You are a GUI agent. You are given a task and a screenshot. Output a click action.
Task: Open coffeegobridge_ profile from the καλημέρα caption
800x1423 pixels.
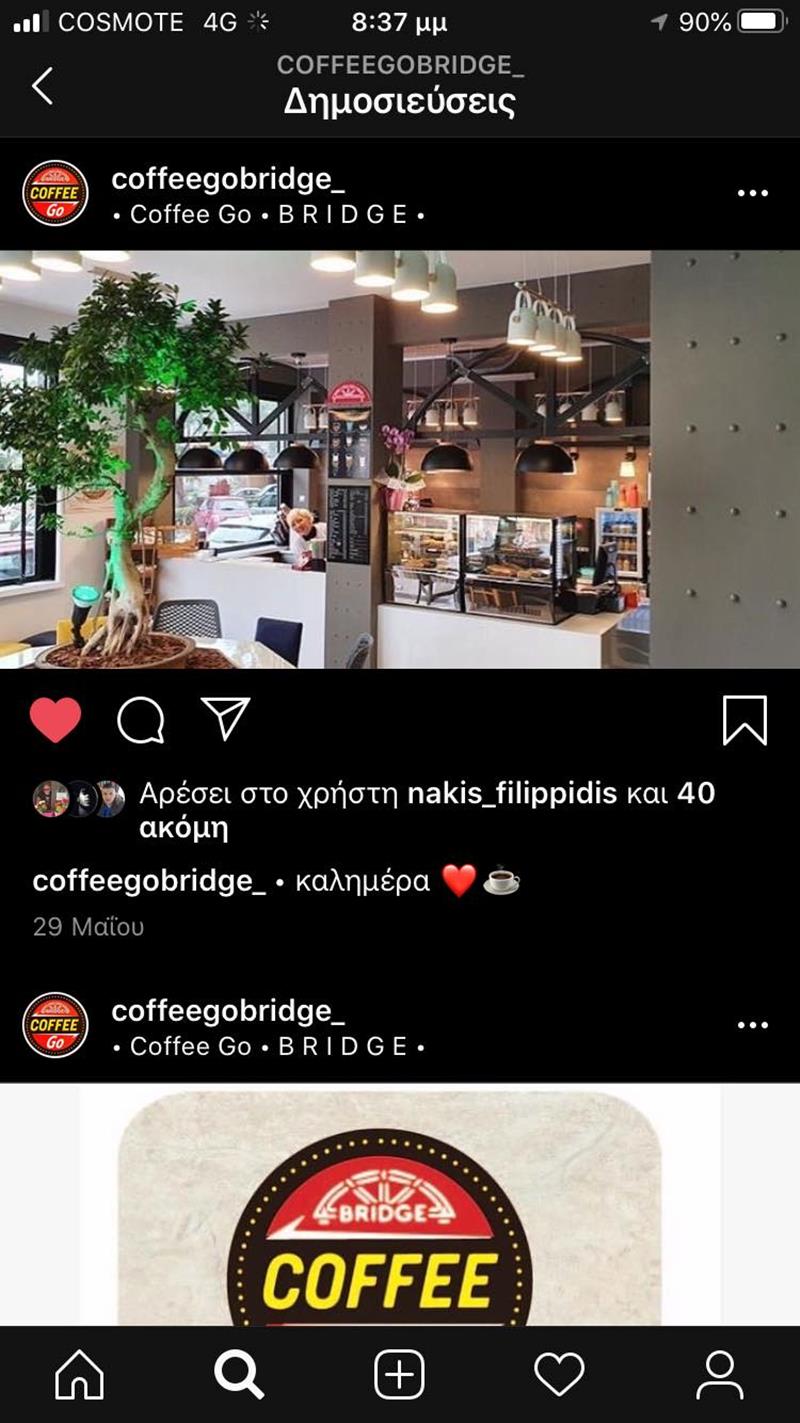click(149, 881)
